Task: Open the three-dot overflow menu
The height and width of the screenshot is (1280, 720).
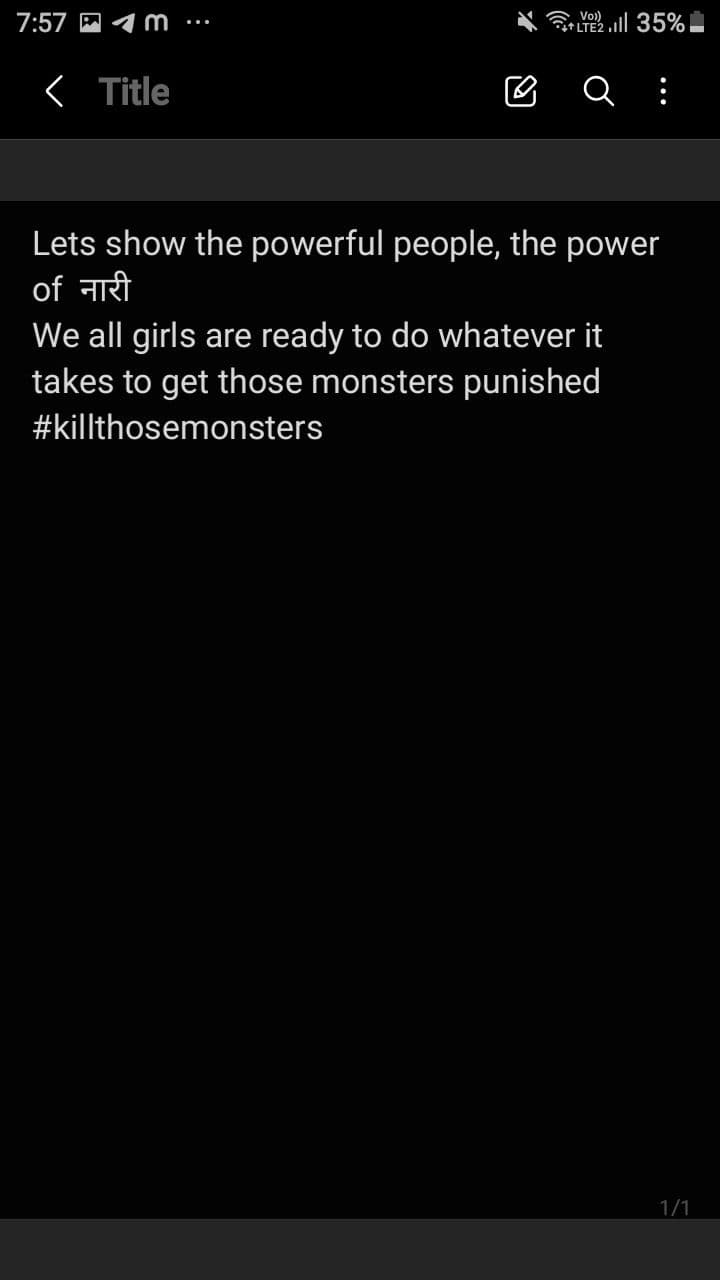Action: [663, 92]
